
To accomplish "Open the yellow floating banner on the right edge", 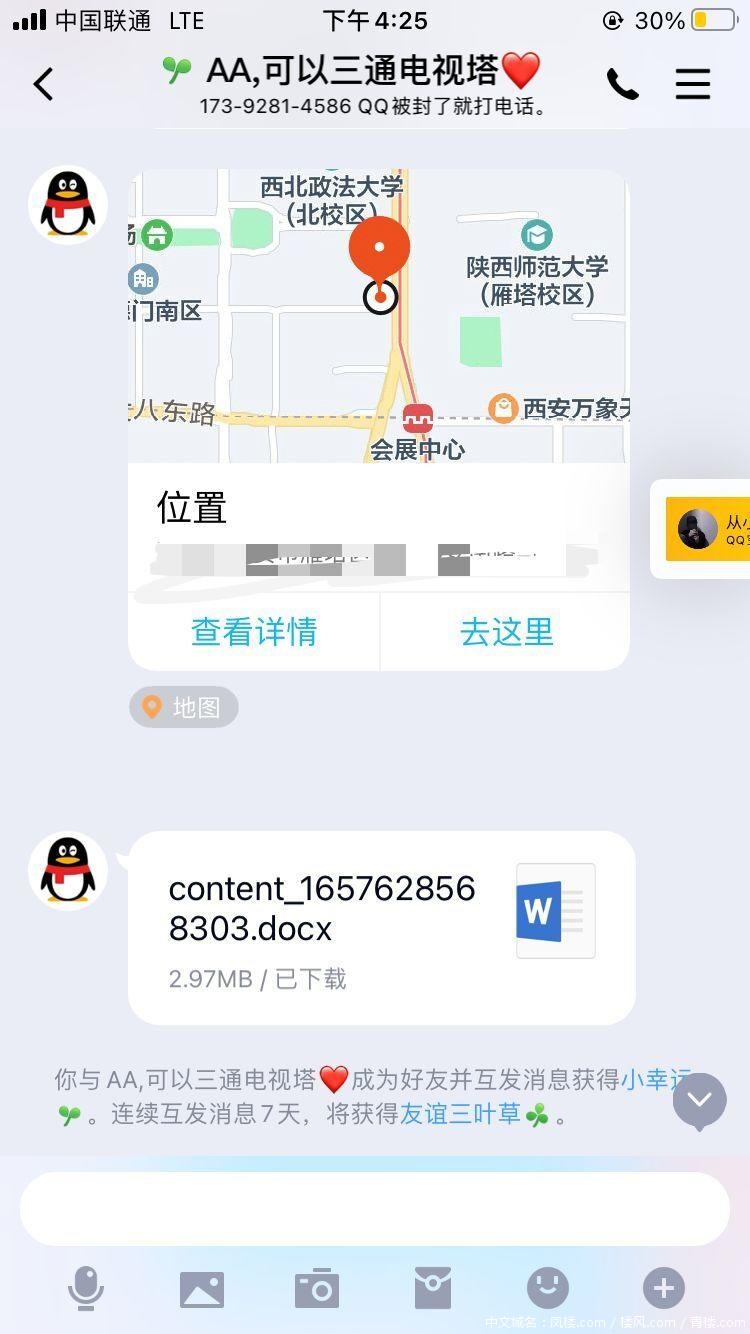I will pyautogui.click(x=706, y=529).
